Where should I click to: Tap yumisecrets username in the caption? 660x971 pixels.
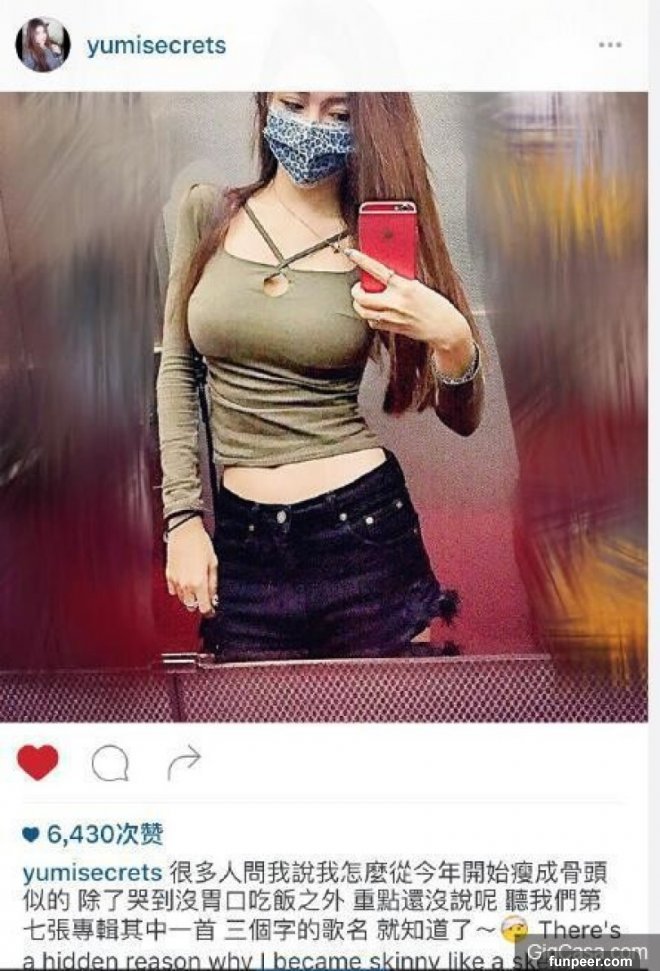coord(91,870)
